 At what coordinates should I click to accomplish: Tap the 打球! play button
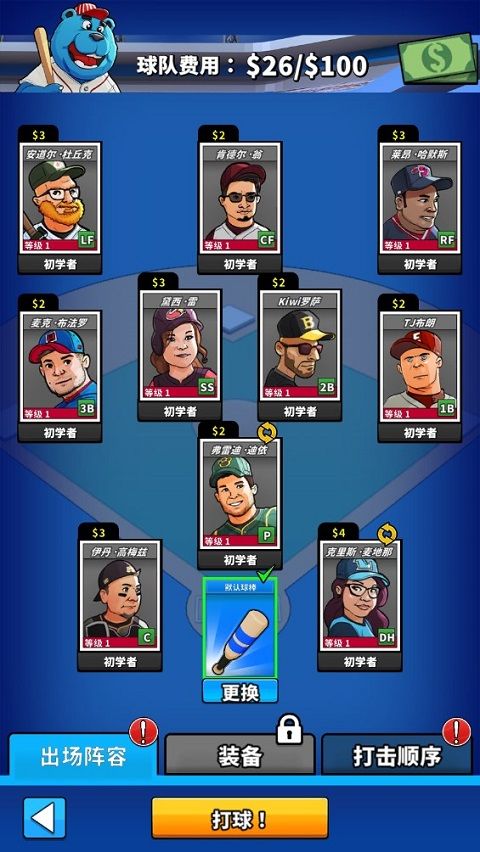(240, 818)
